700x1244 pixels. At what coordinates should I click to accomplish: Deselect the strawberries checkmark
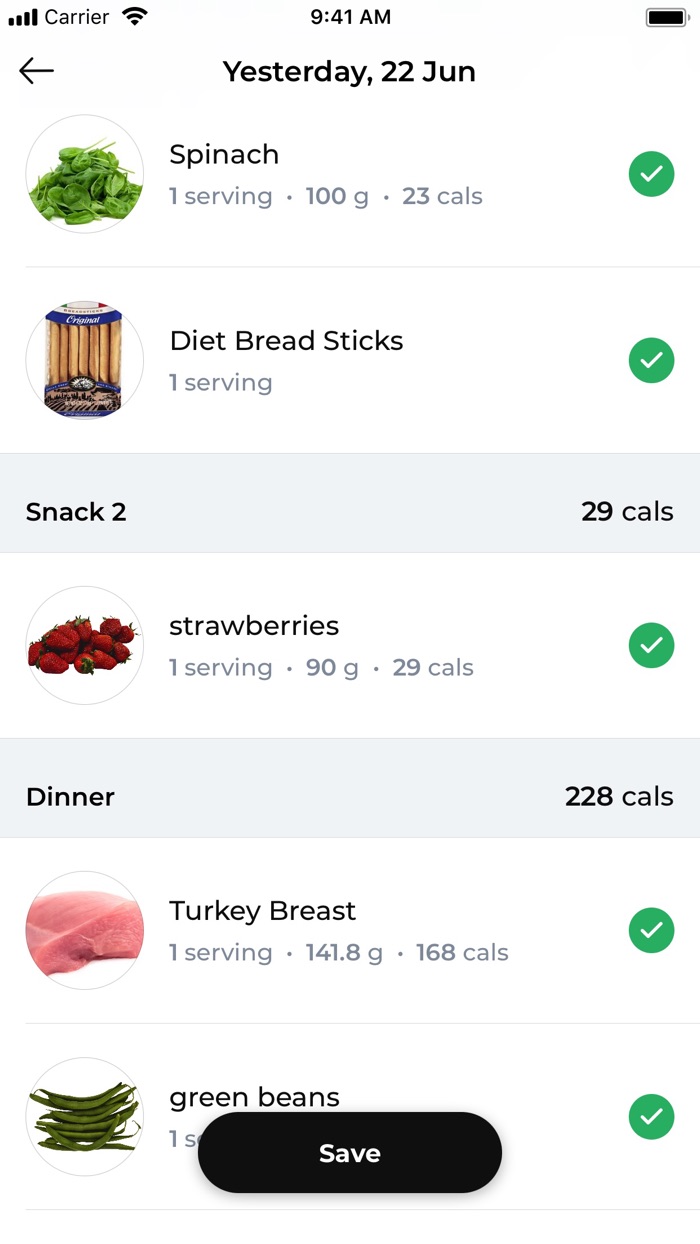pos(651,645)
